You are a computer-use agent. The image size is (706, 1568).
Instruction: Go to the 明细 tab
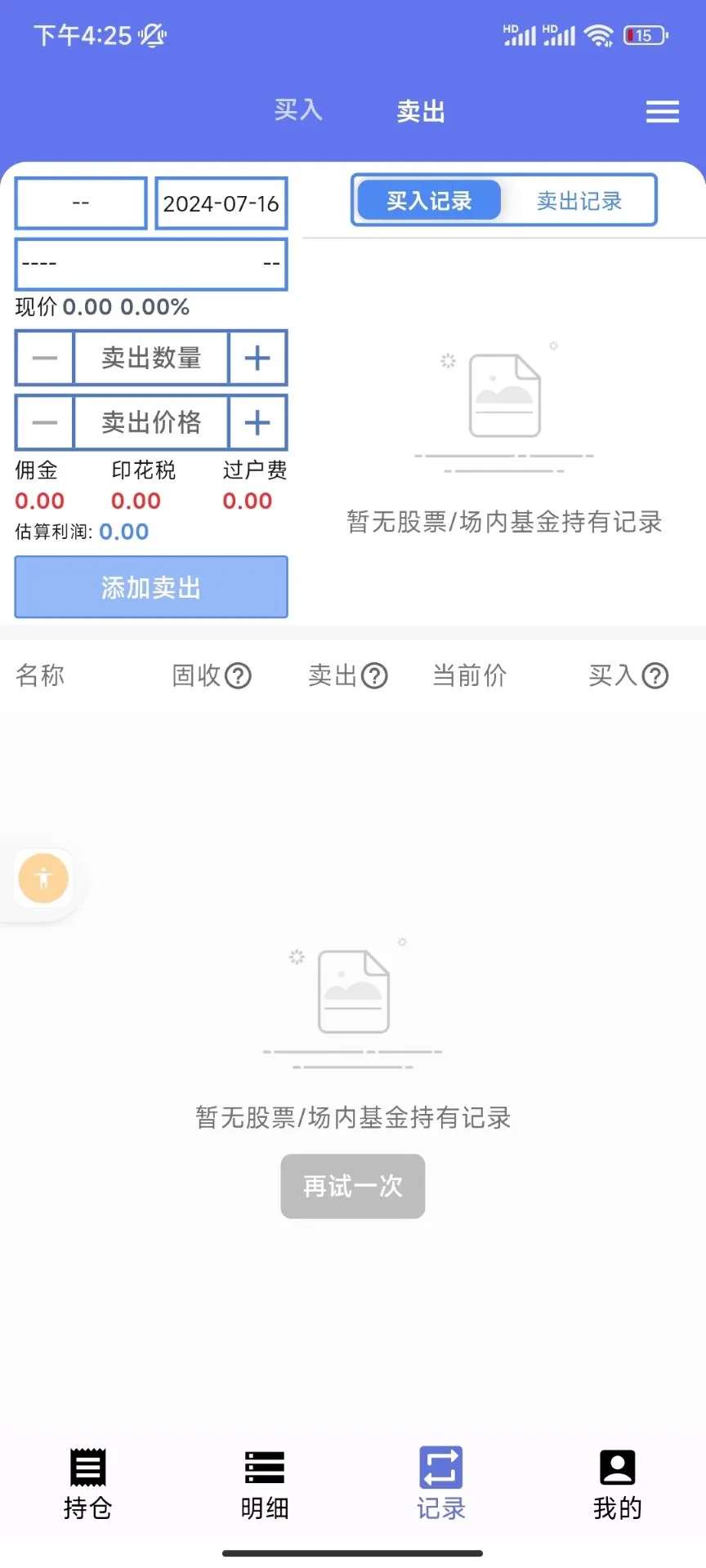264,1482
